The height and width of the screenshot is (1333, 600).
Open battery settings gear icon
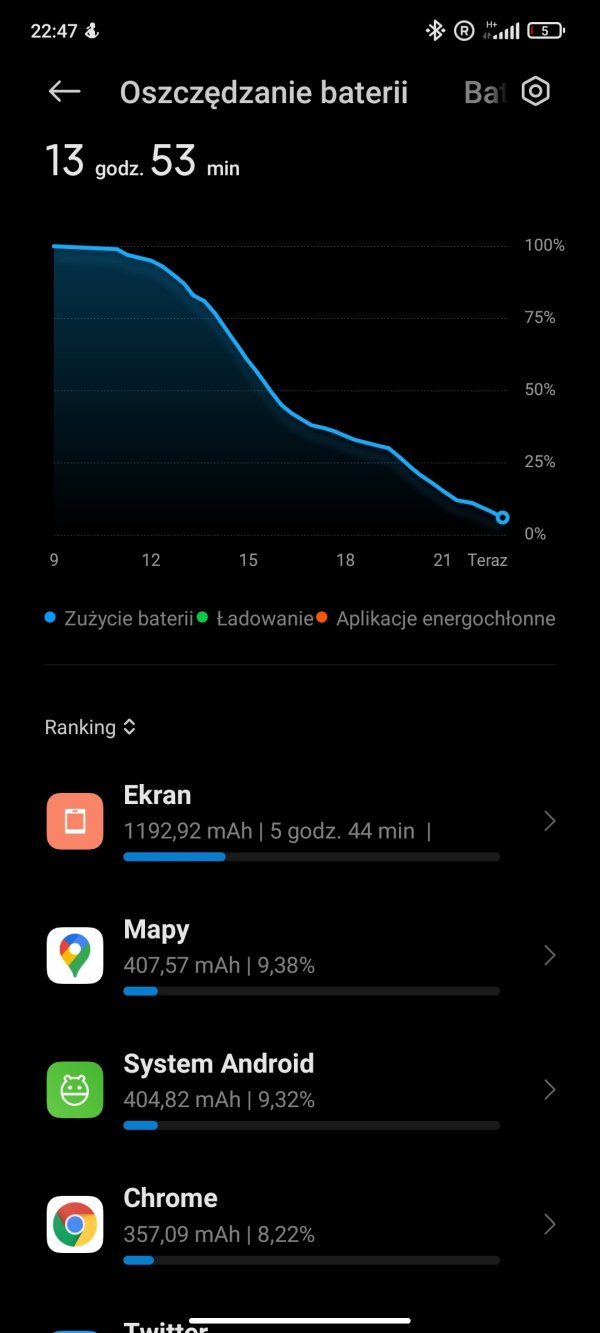coord(537,92)
